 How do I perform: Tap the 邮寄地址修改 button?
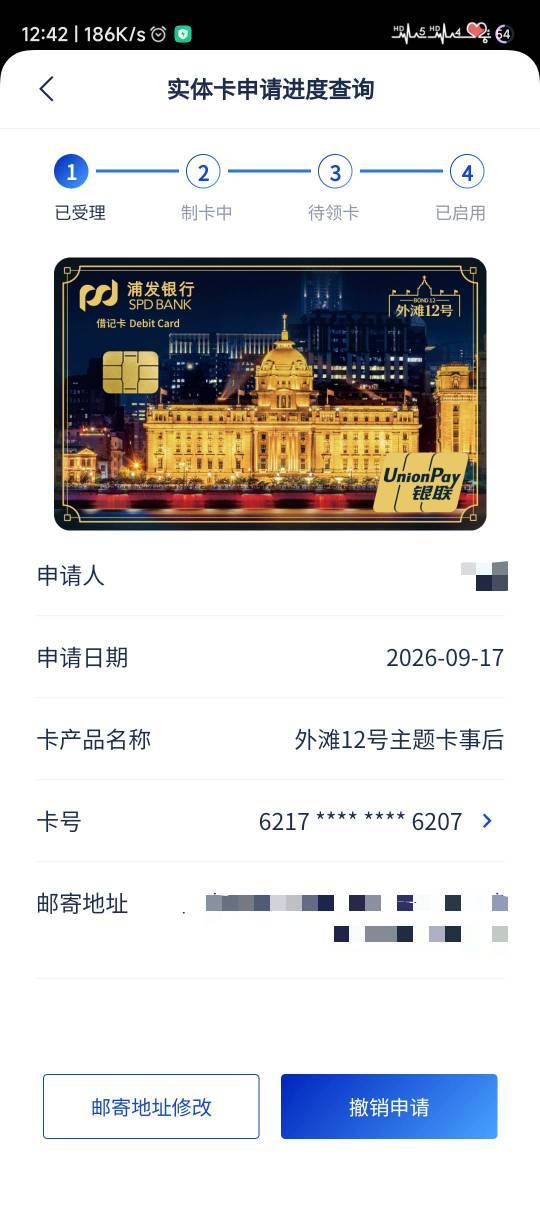pyautogui.click(x=151, y=1106)
